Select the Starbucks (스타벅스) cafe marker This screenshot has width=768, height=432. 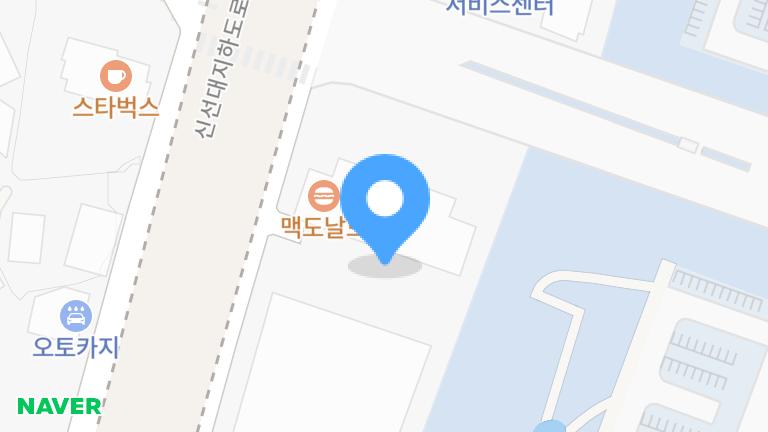click(x=116, y=75)
